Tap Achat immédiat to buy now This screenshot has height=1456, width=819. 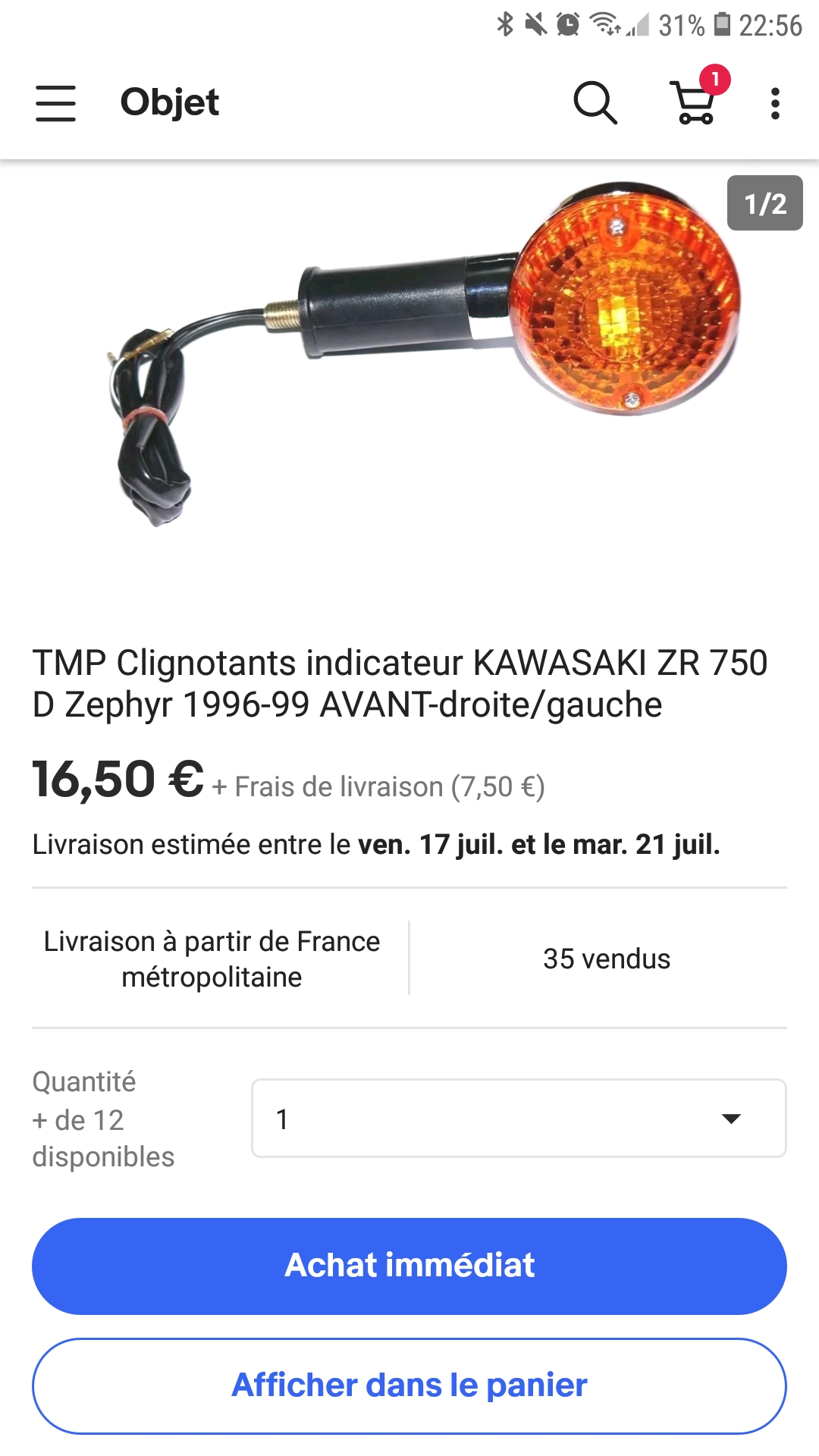(x=409, y=1266)
